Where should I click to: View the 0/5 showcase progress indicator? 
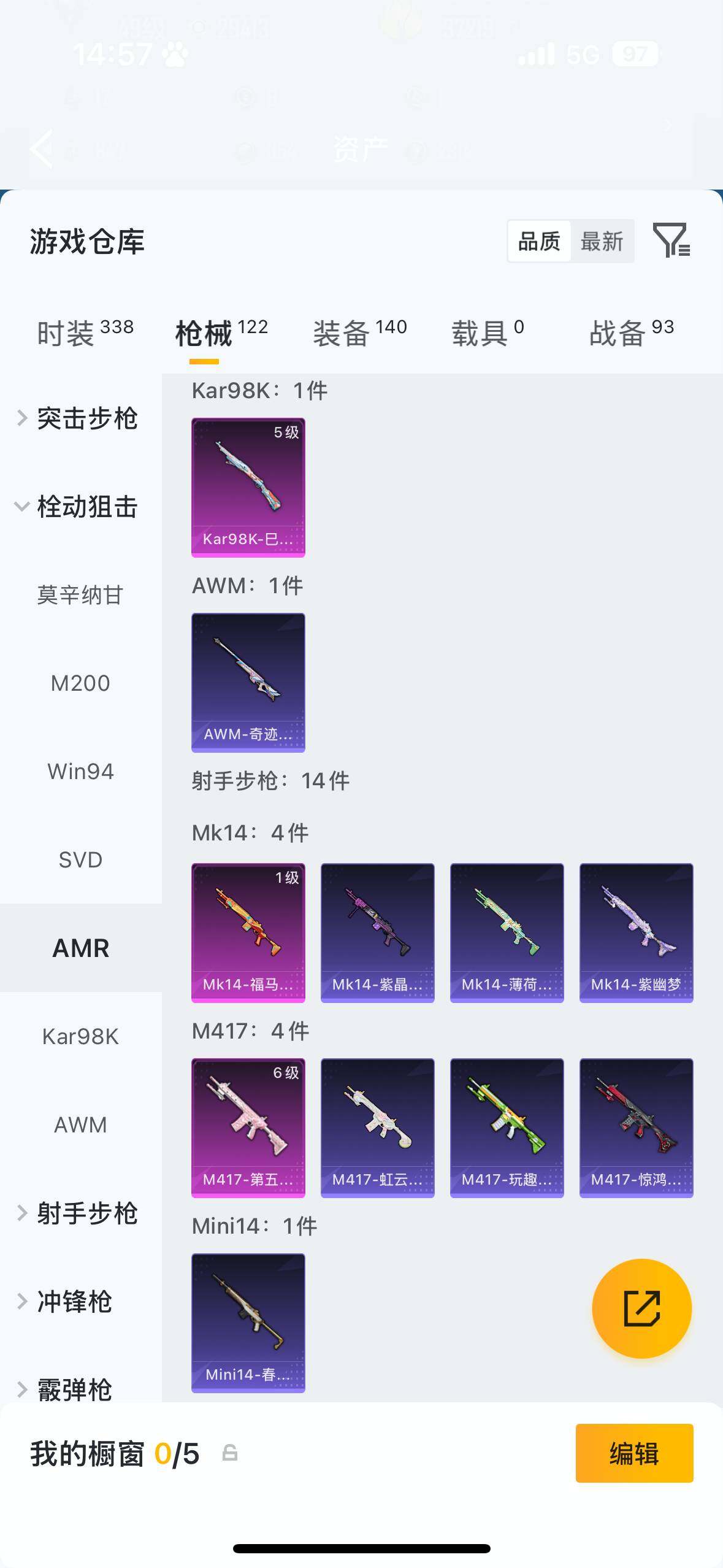coord(177,1454)
